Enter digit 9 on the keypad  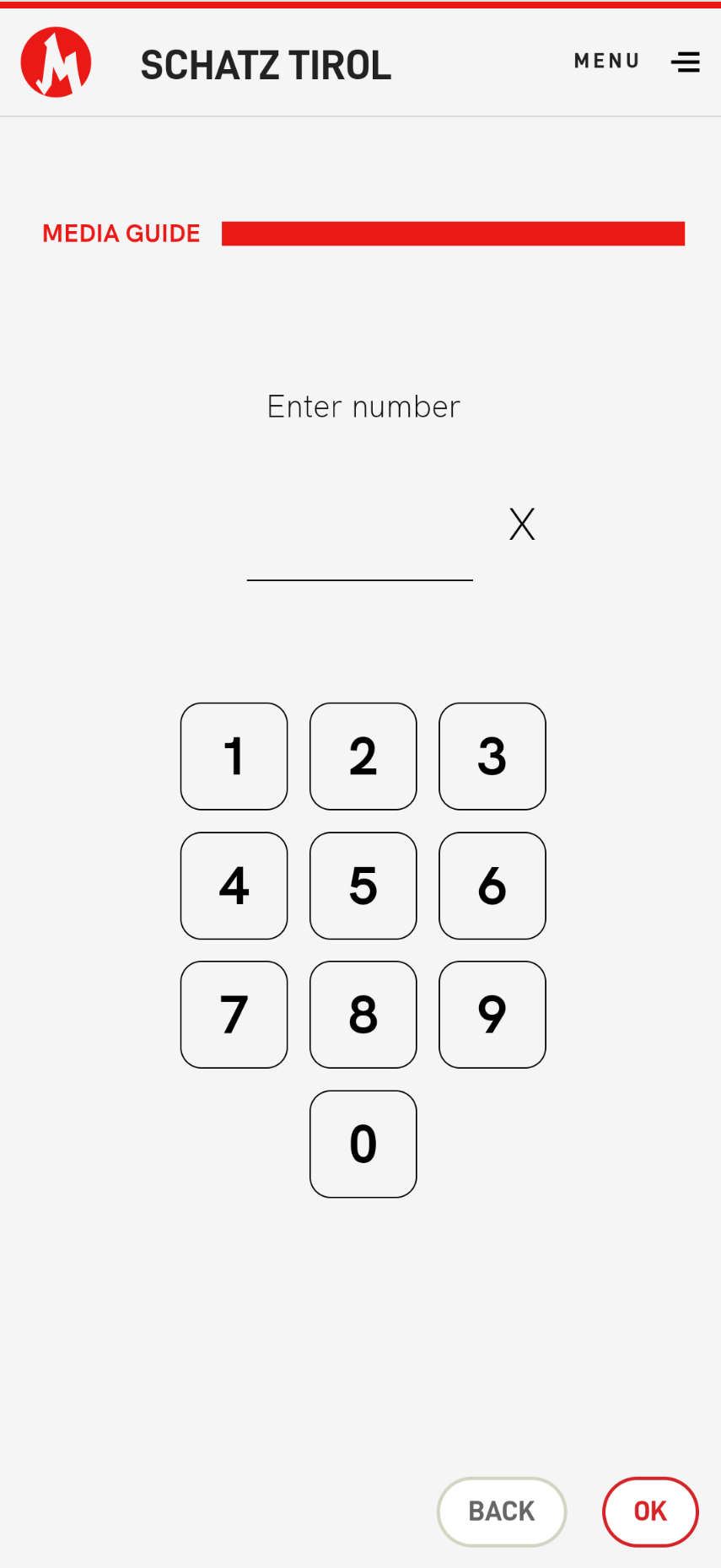pyautogui.click(x=492, y=1015)
